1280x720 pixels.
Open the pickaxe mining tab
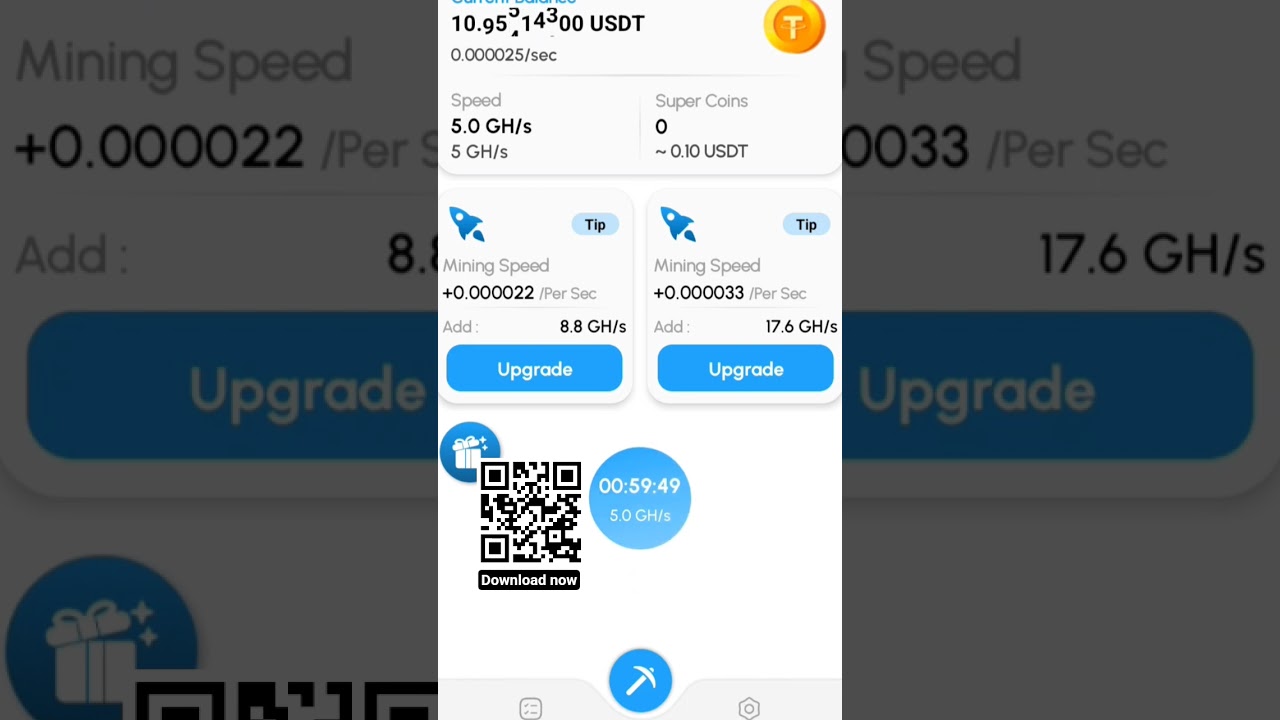[640, 681]
